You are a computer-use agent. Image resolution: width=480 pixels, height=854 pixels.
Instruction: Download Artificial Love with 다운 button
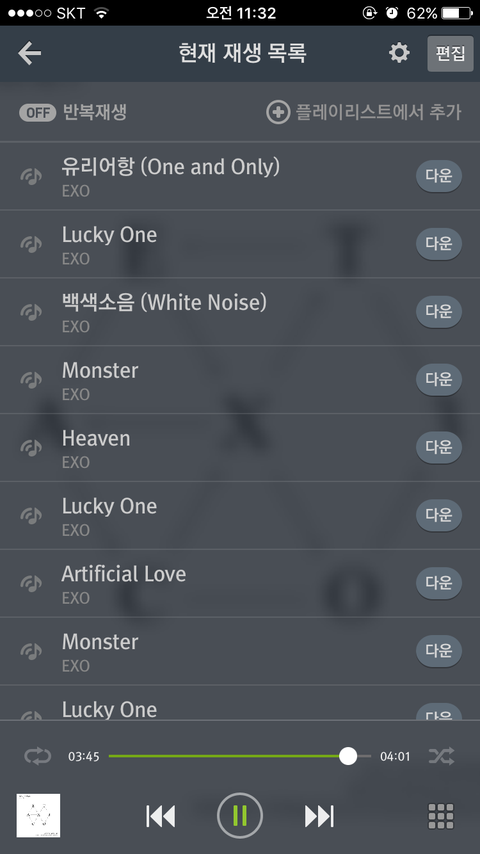coord(439,583)
